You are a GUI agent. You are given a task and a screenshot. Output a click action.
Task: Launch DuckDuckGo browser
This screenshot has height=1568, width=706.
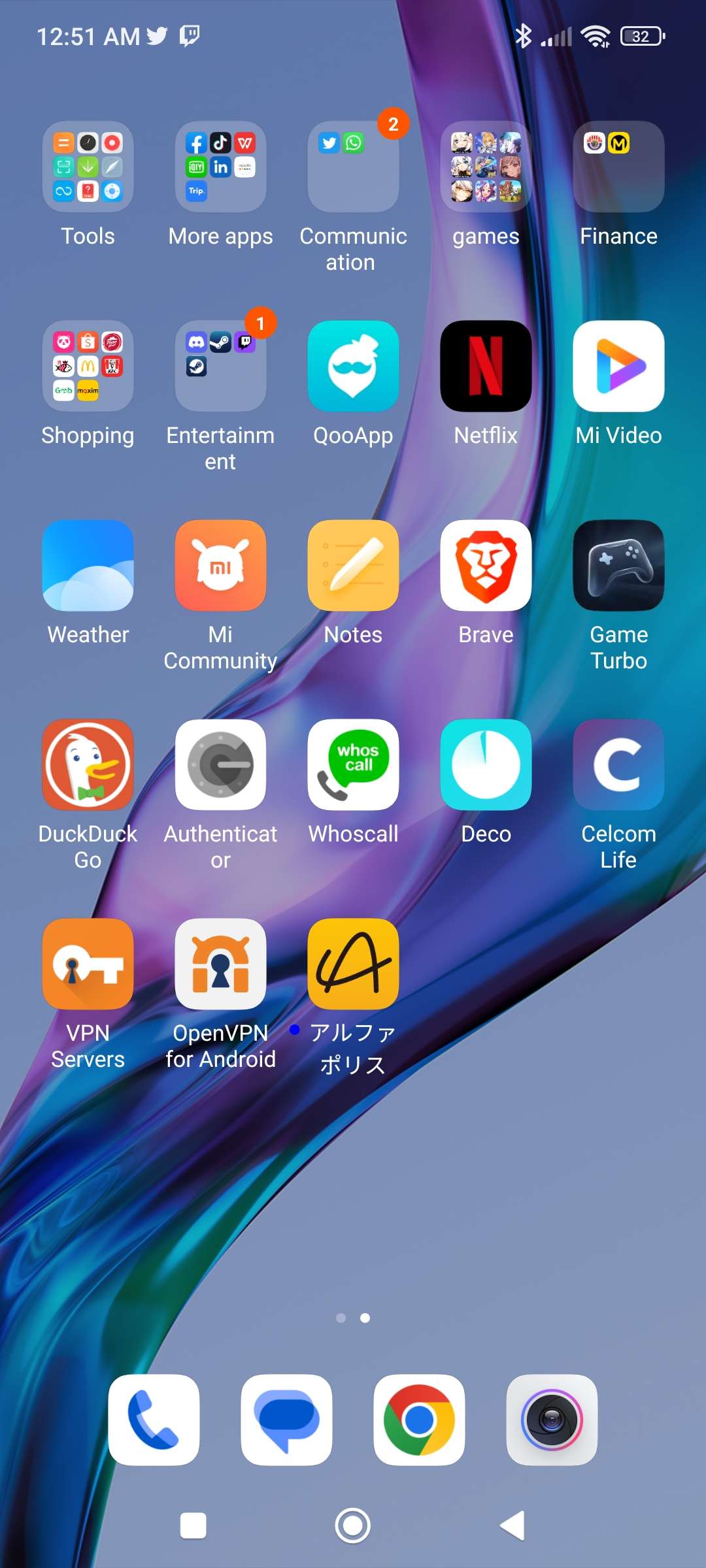(x=88, y=764)
